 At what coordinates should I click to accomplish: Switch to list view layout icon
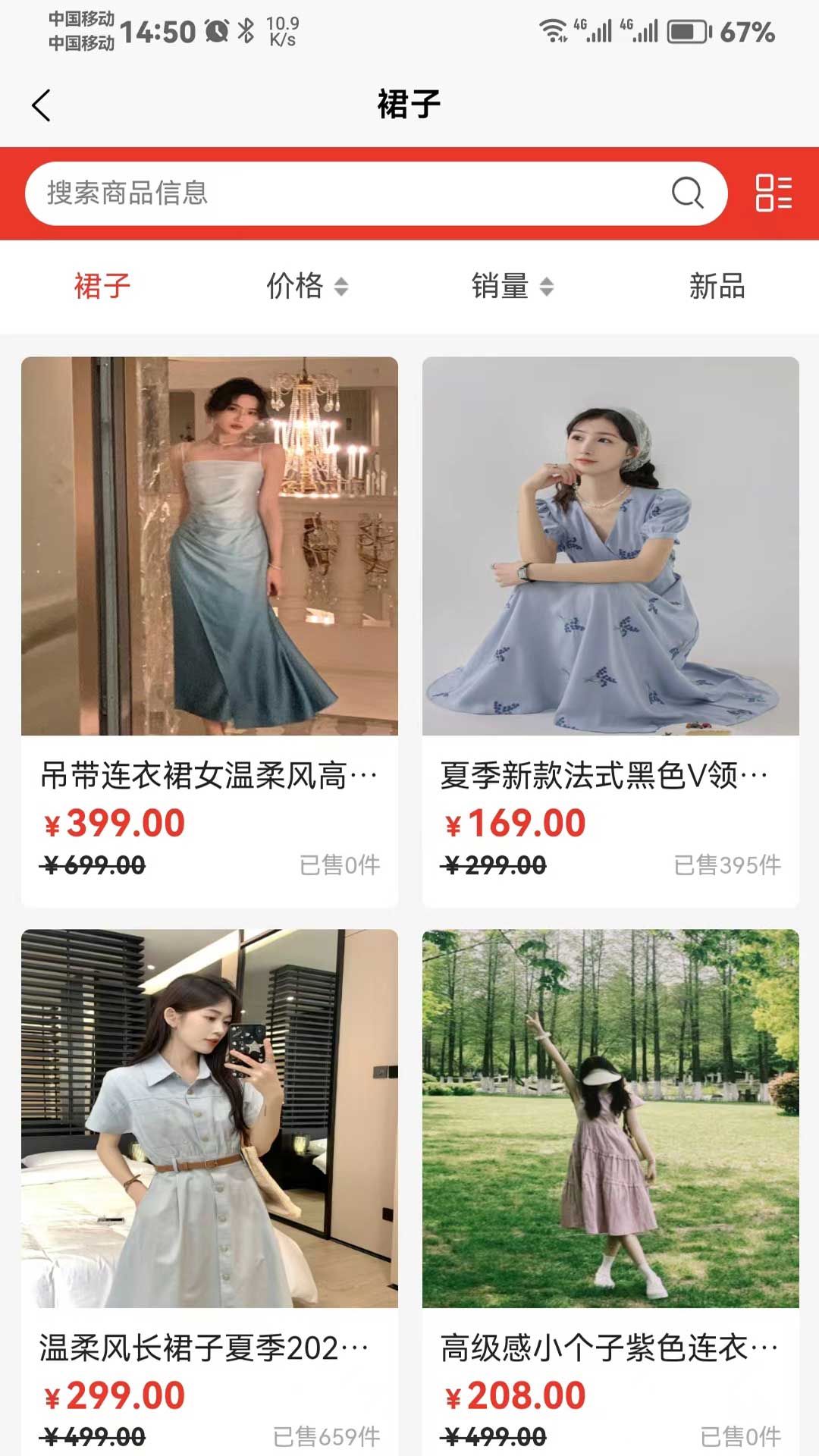773,194
